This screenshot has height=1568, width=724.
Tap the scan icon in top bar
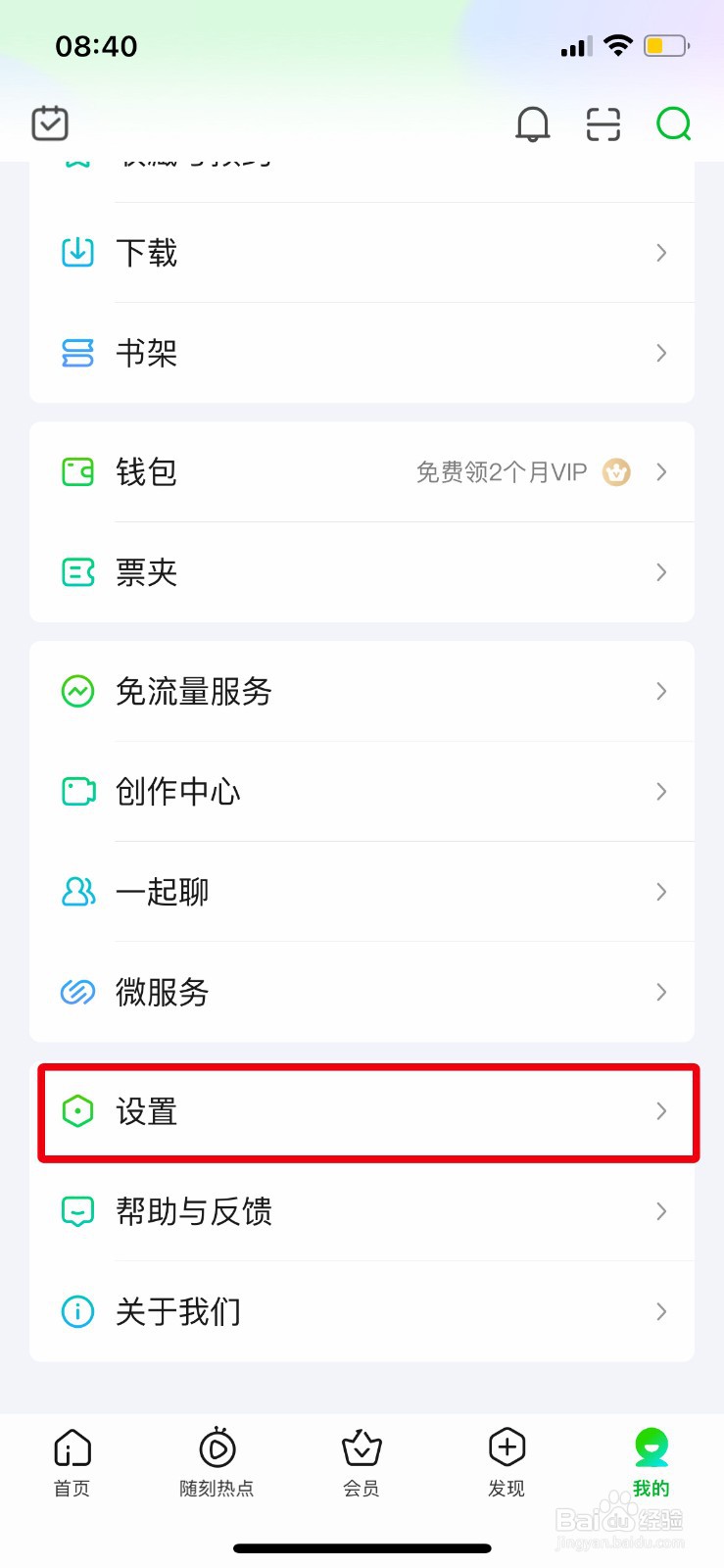(x=603, y=124)
